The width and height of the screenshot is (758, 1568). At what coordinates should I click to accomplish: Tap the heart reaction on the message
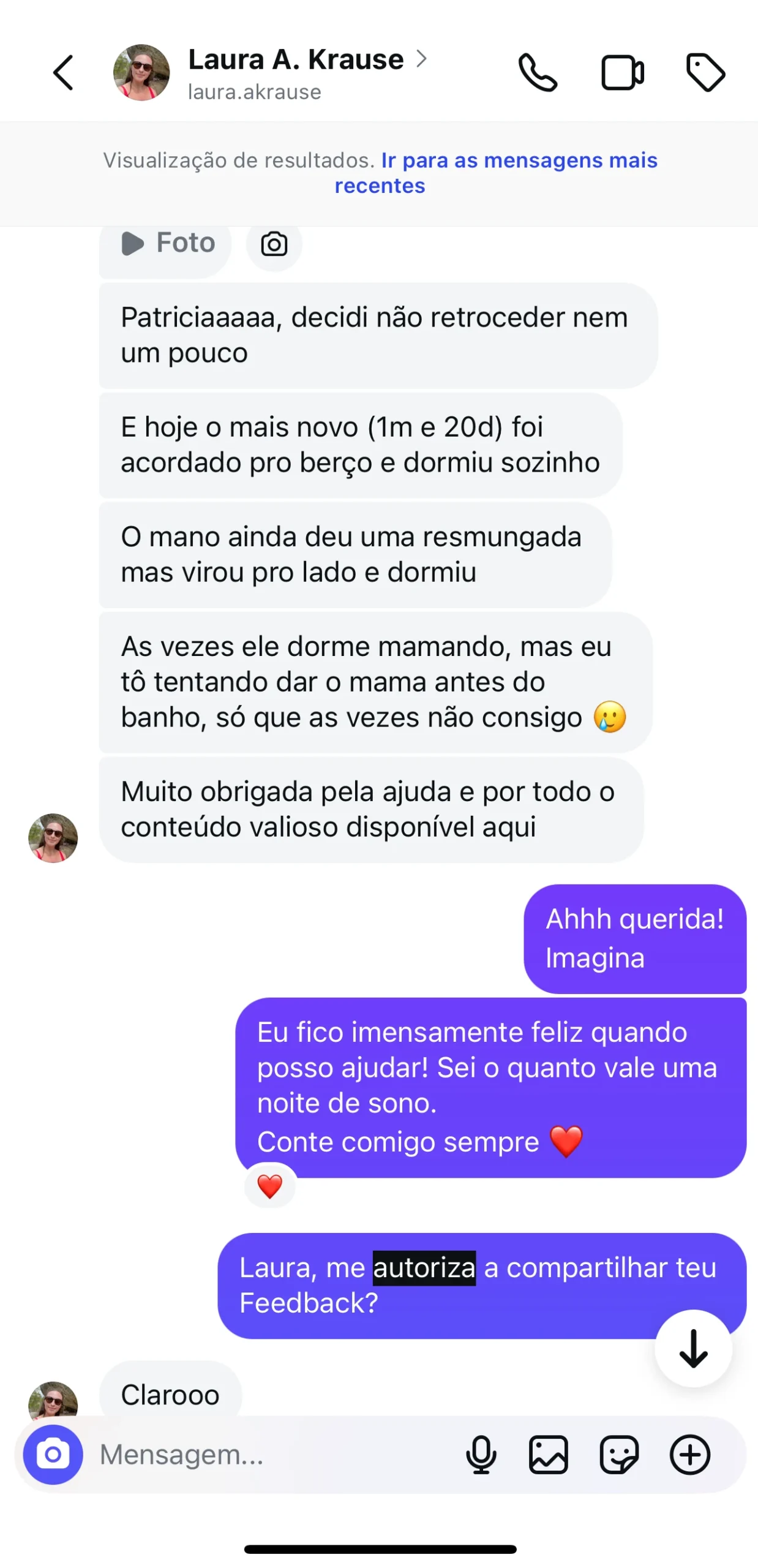click(x=269, y=1186)
